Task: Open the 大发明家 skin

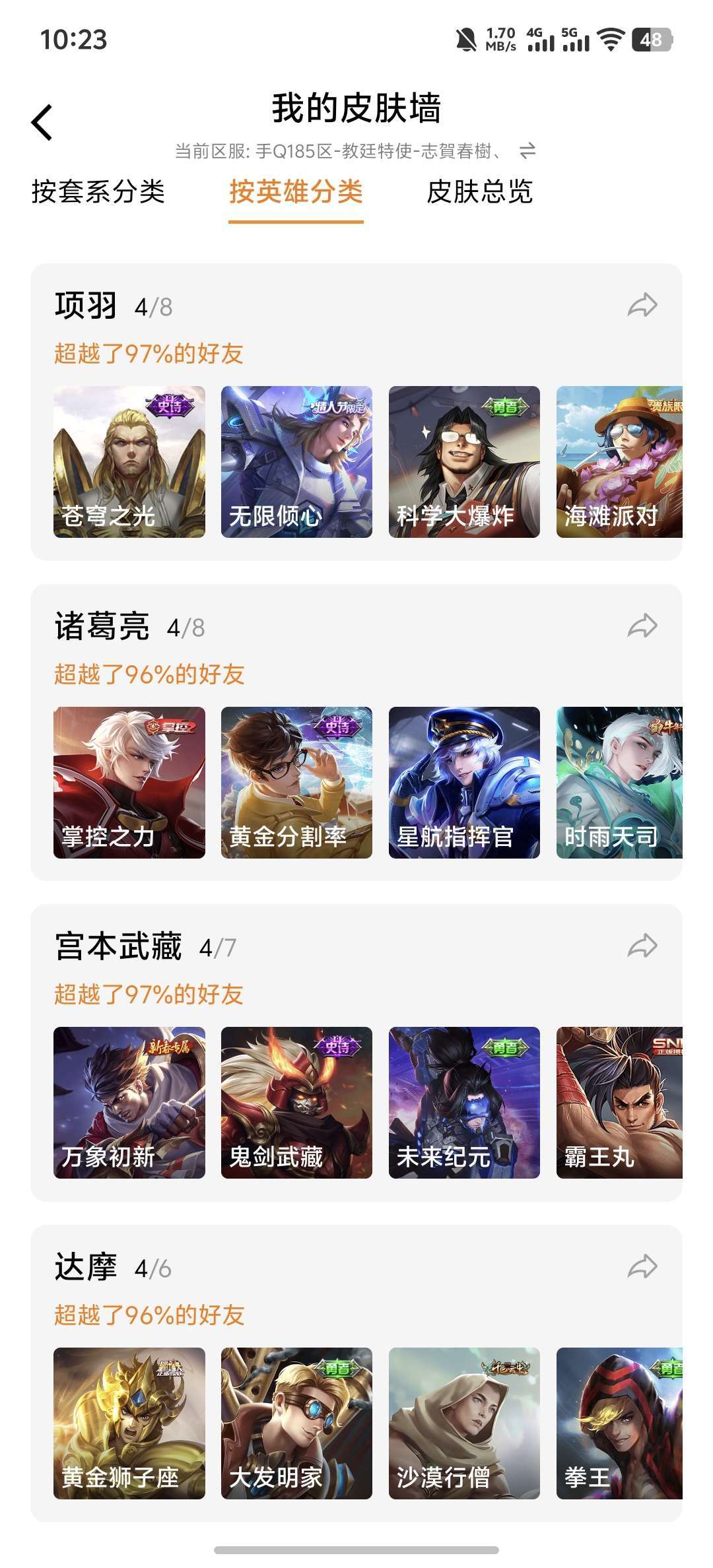Action: click(296, 1423)
